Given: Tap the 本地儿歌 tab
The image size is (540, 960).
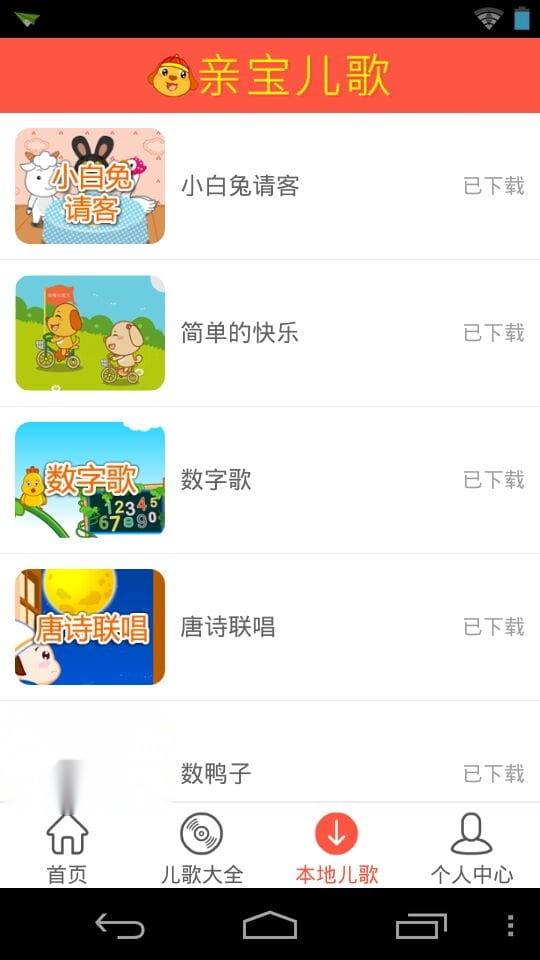Looking at the screenshot, I should [337, 847].
